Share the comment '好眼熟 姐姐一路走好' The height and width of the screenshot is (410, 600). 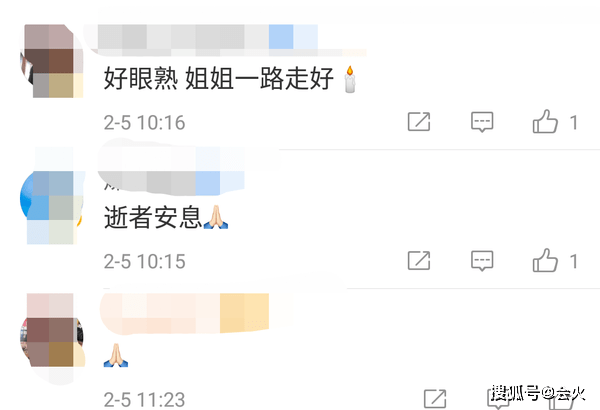tap(419, 122)
